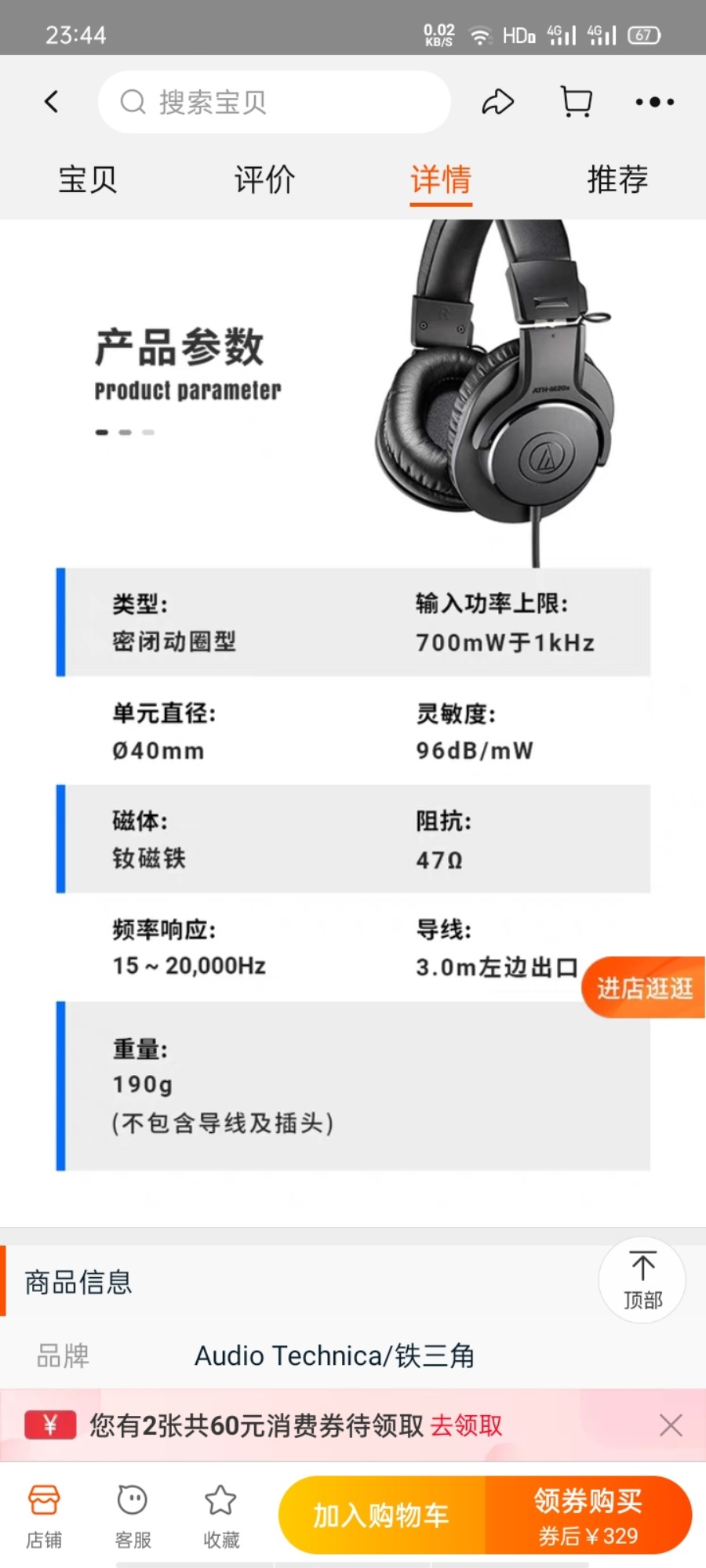This screenshot has height=1568, width=706.
Task: Switch to the 评价 tab
Action: tap(264, 180)
